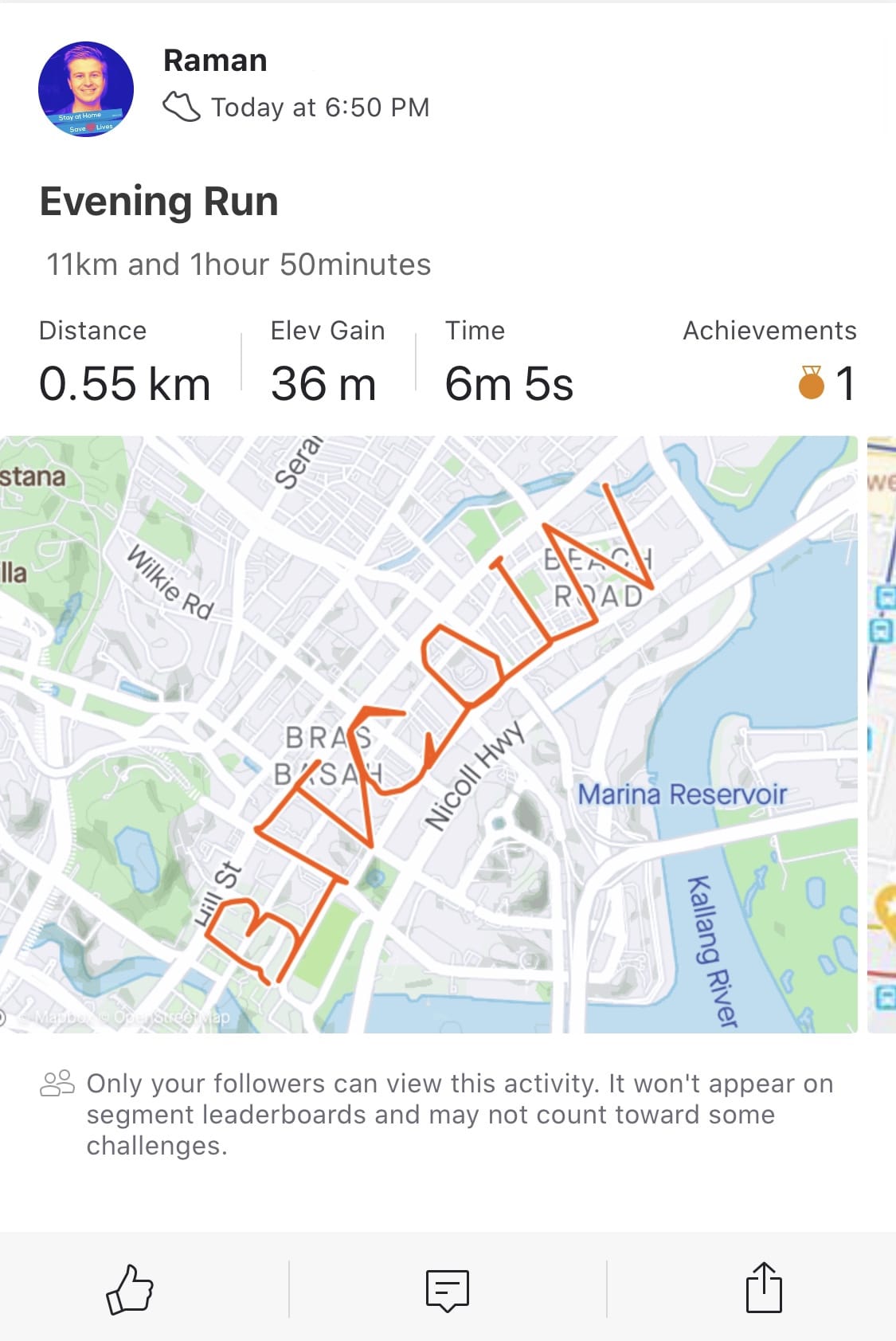This screenshot has height=1341, width=896.
Task: Open the Evening Run activity title
Action: 159,201
